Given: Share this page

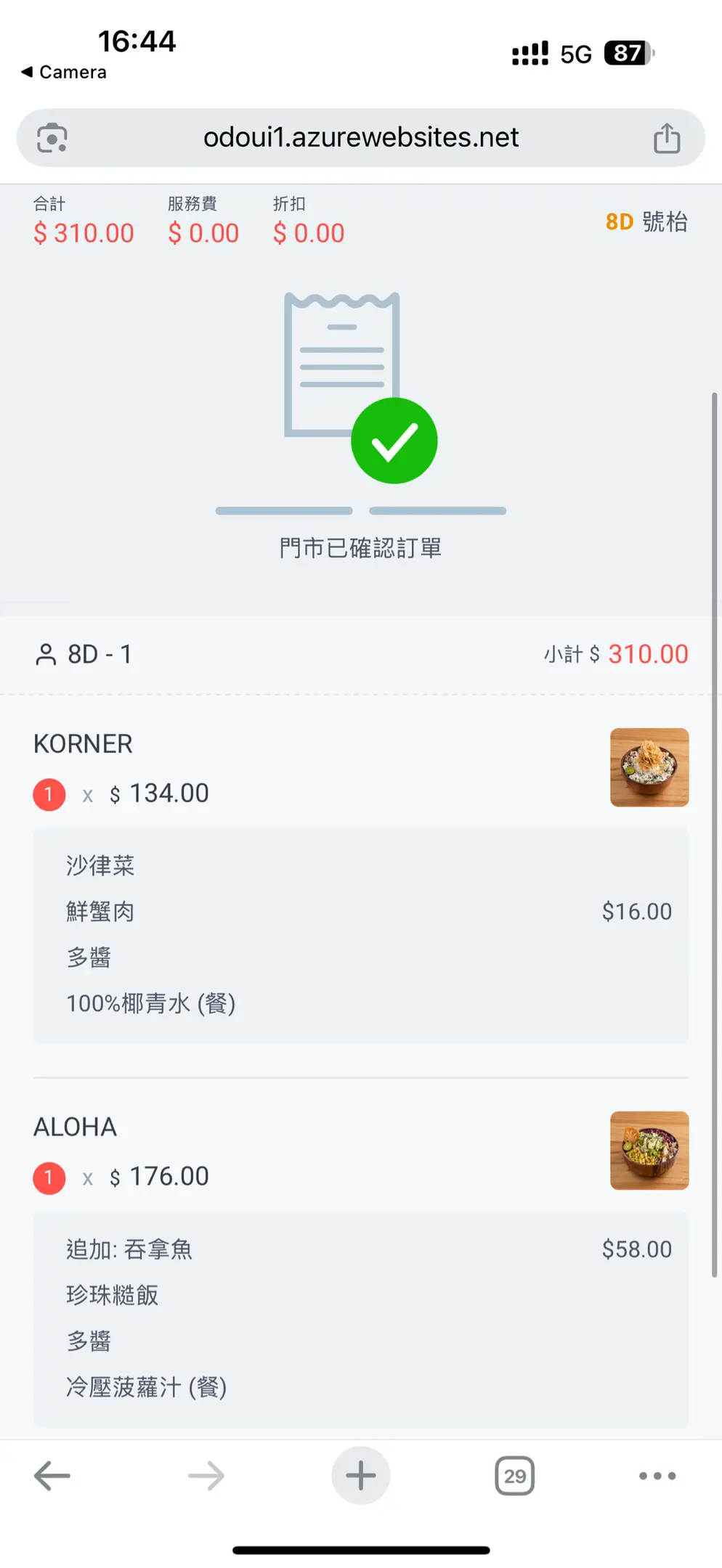Looking at the screenshot, I should (x=667, y=137).
